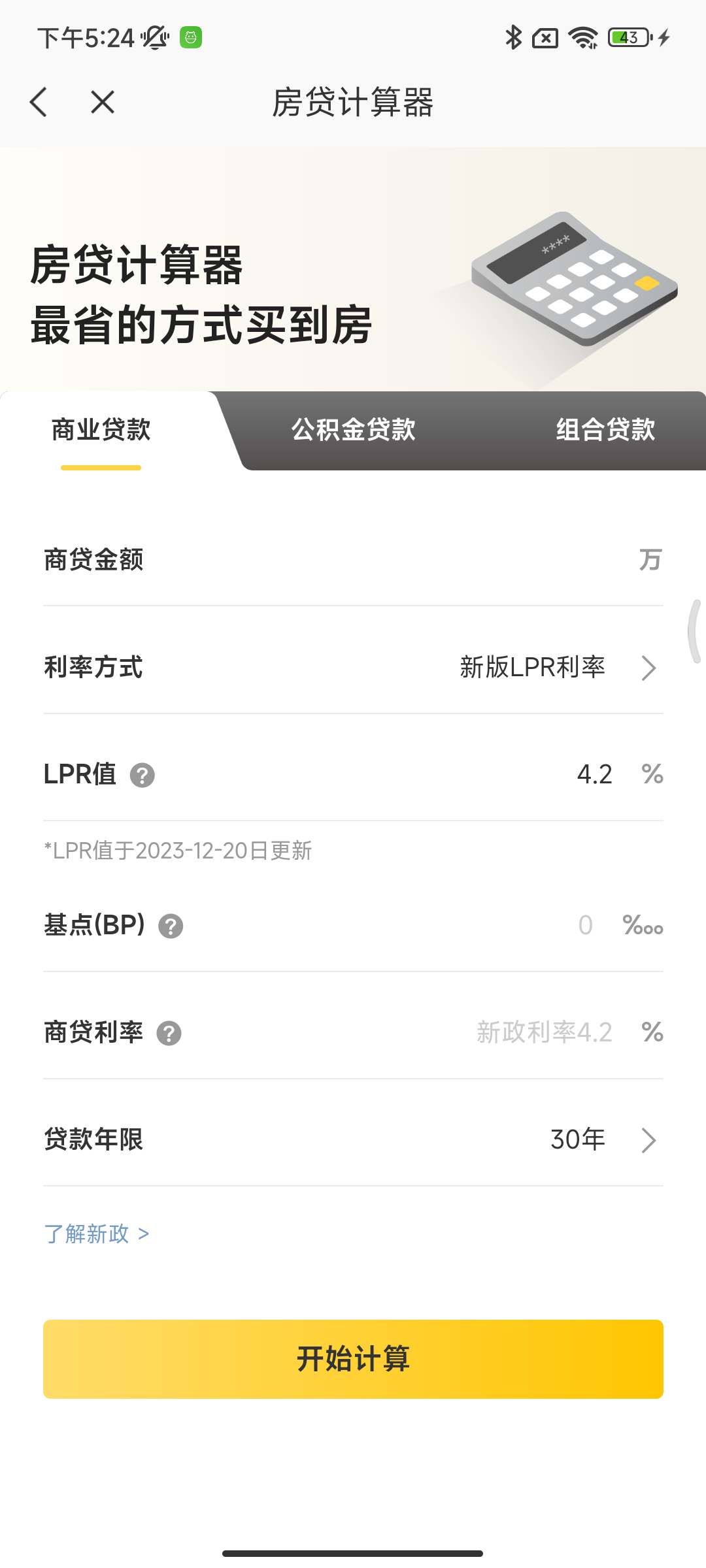Screen dimensions: 706x1568
Task: Show help for 基点(BP)
Action: tap(171, 926)
